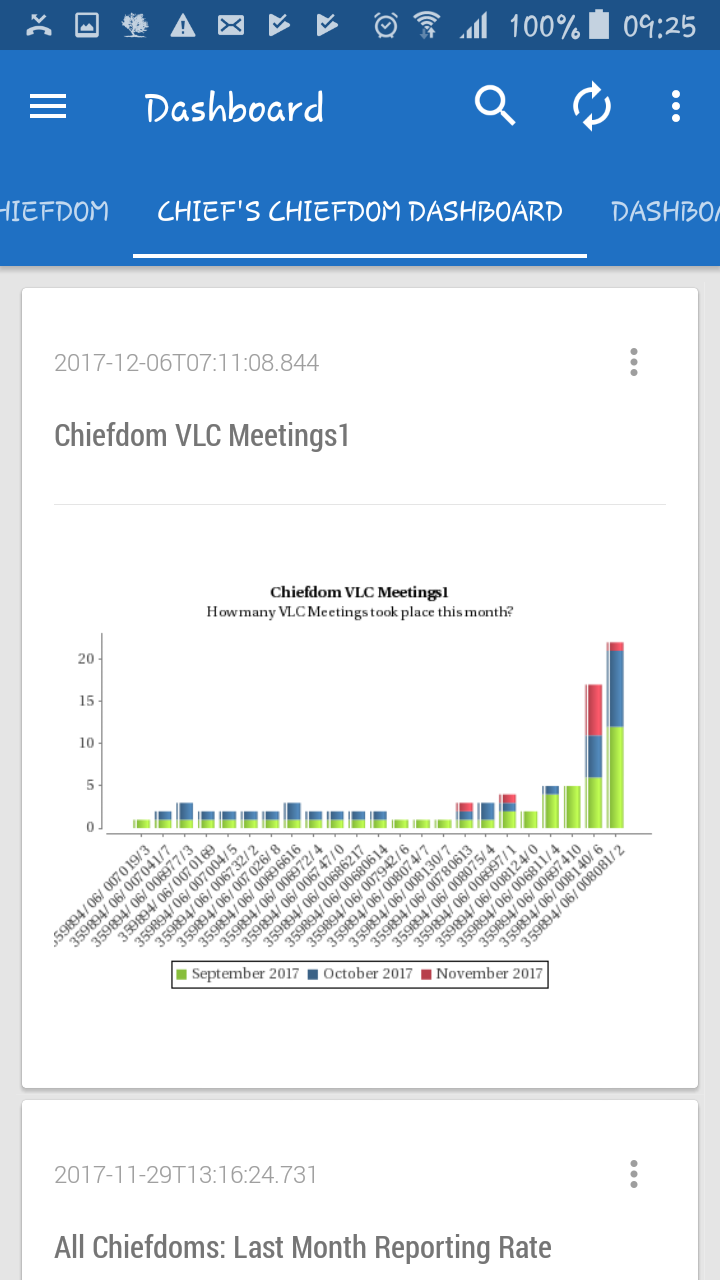Open the All Chiefdoms: Last Month Reporting Rate card
The height and width of the screenshot is (1280, 720).
click(x=303, y=1247)
